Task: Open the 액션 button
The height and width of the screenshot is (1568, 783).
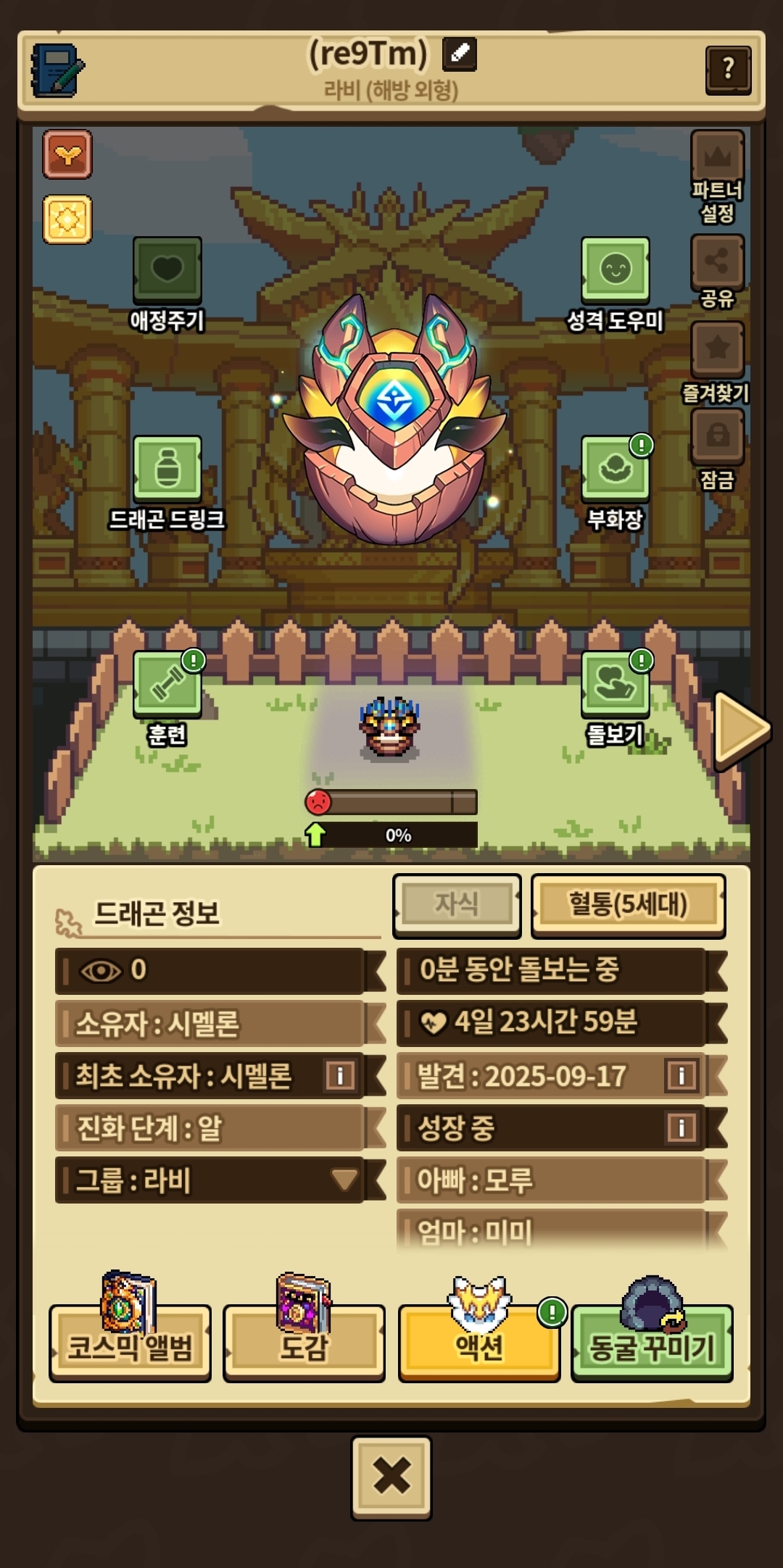Action: (x=478, y=1348)
